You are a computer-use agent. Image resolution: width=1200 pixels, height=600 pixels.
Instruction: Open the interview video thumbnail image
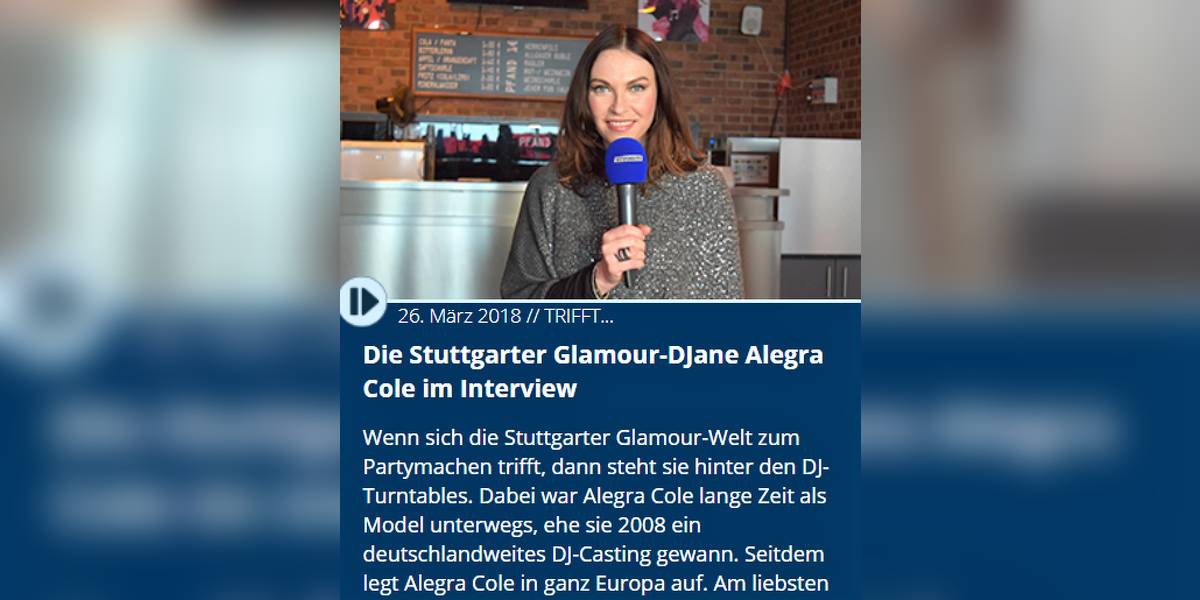[600, 150]
